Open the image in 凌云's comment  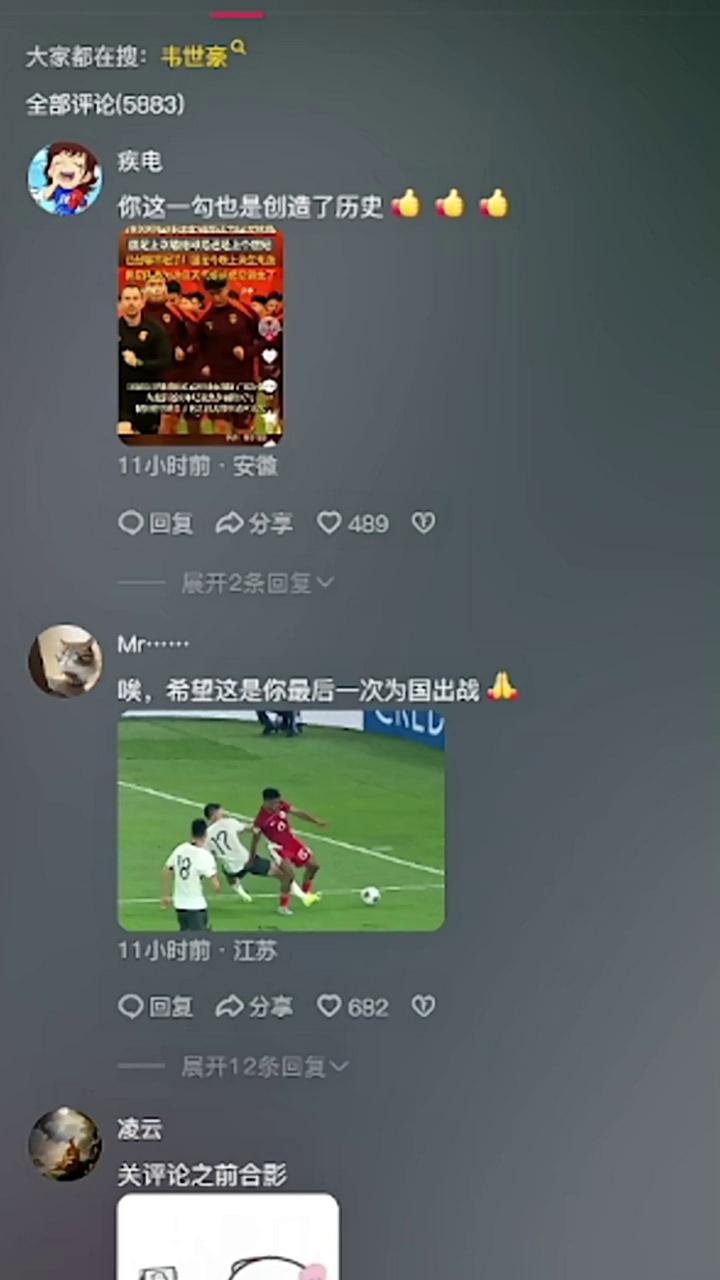228,1238
